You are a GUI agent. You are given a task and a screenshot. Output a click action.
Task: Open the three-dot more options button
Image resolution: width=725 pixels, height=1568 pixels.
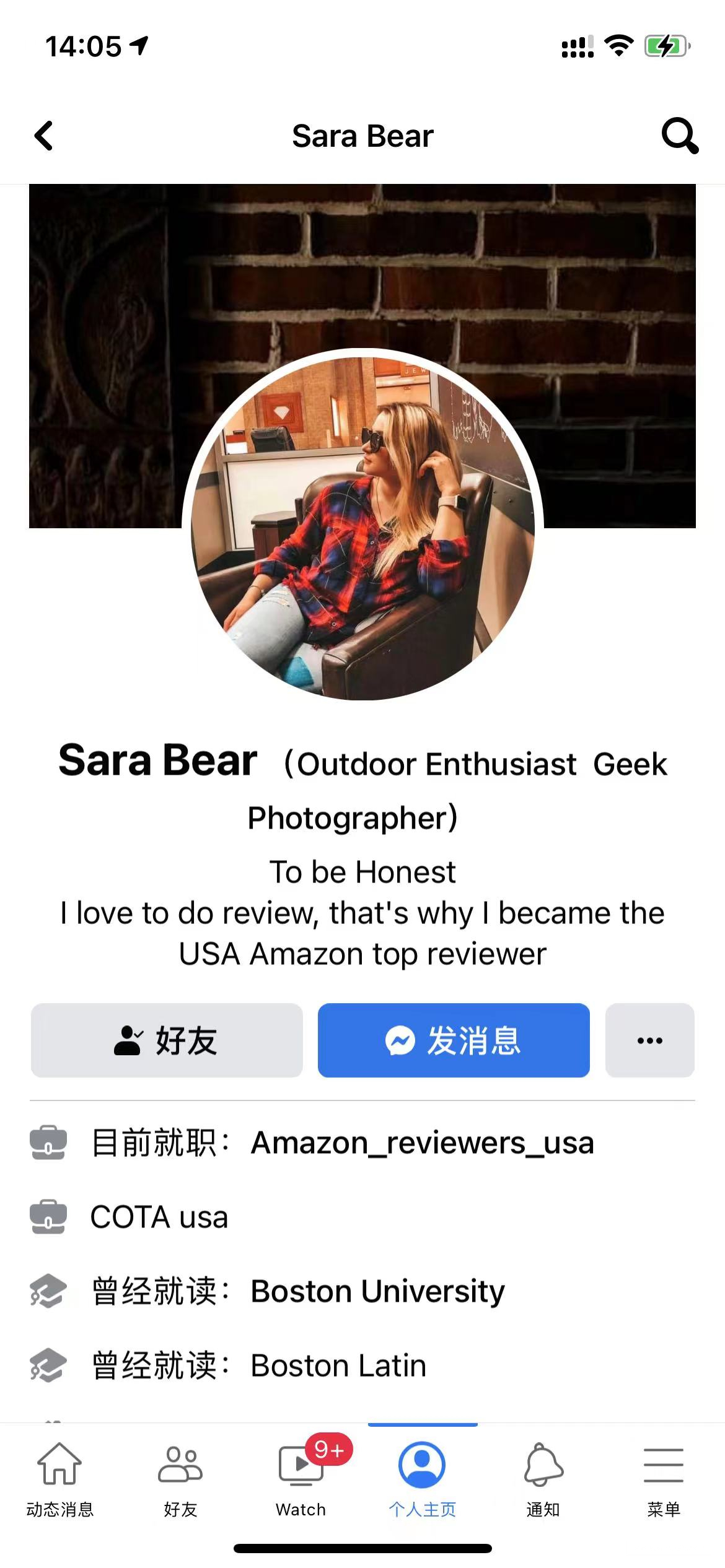coord(649,1040)
